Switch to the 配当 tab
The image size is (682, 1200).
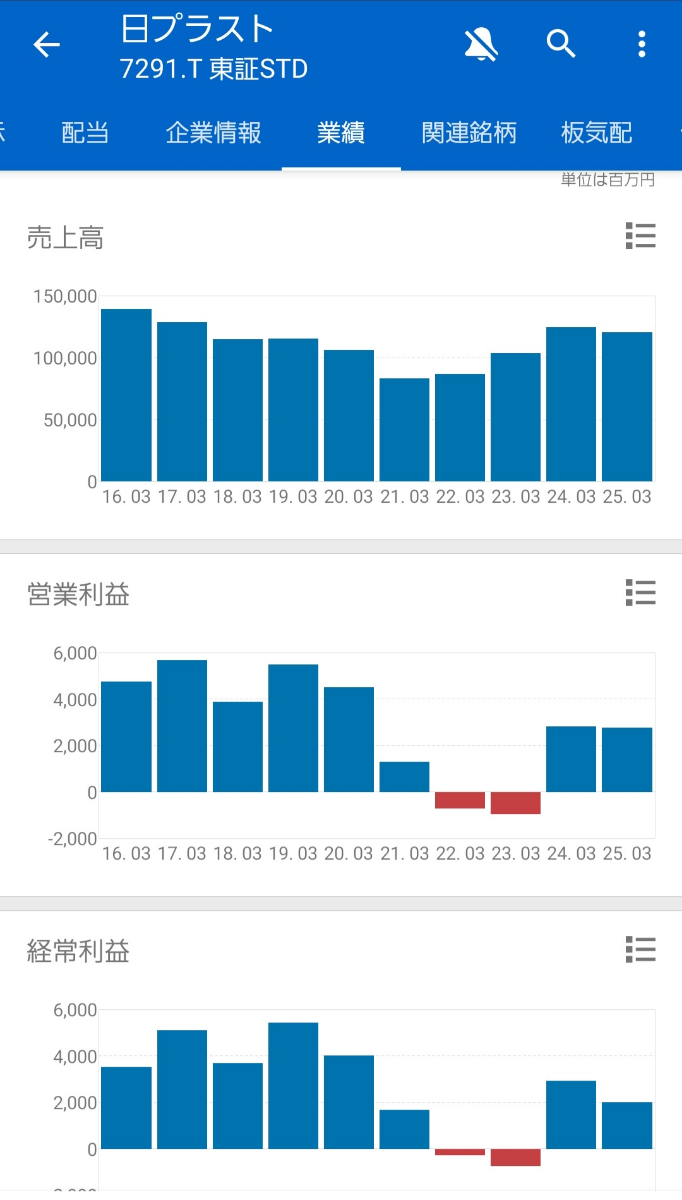click(x=85, y=133)
